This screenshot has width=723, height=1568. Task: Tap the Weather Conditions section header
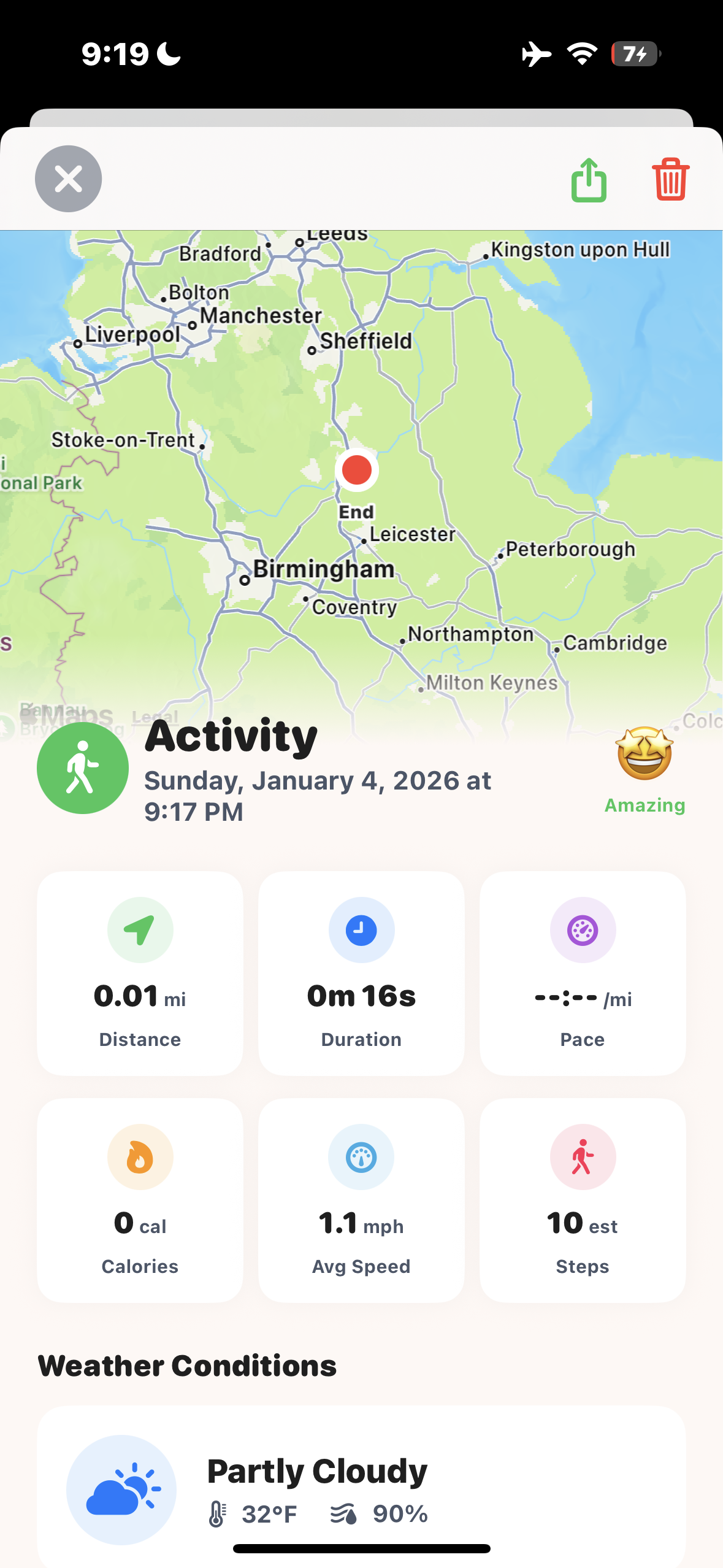[x=187, y=1366]
